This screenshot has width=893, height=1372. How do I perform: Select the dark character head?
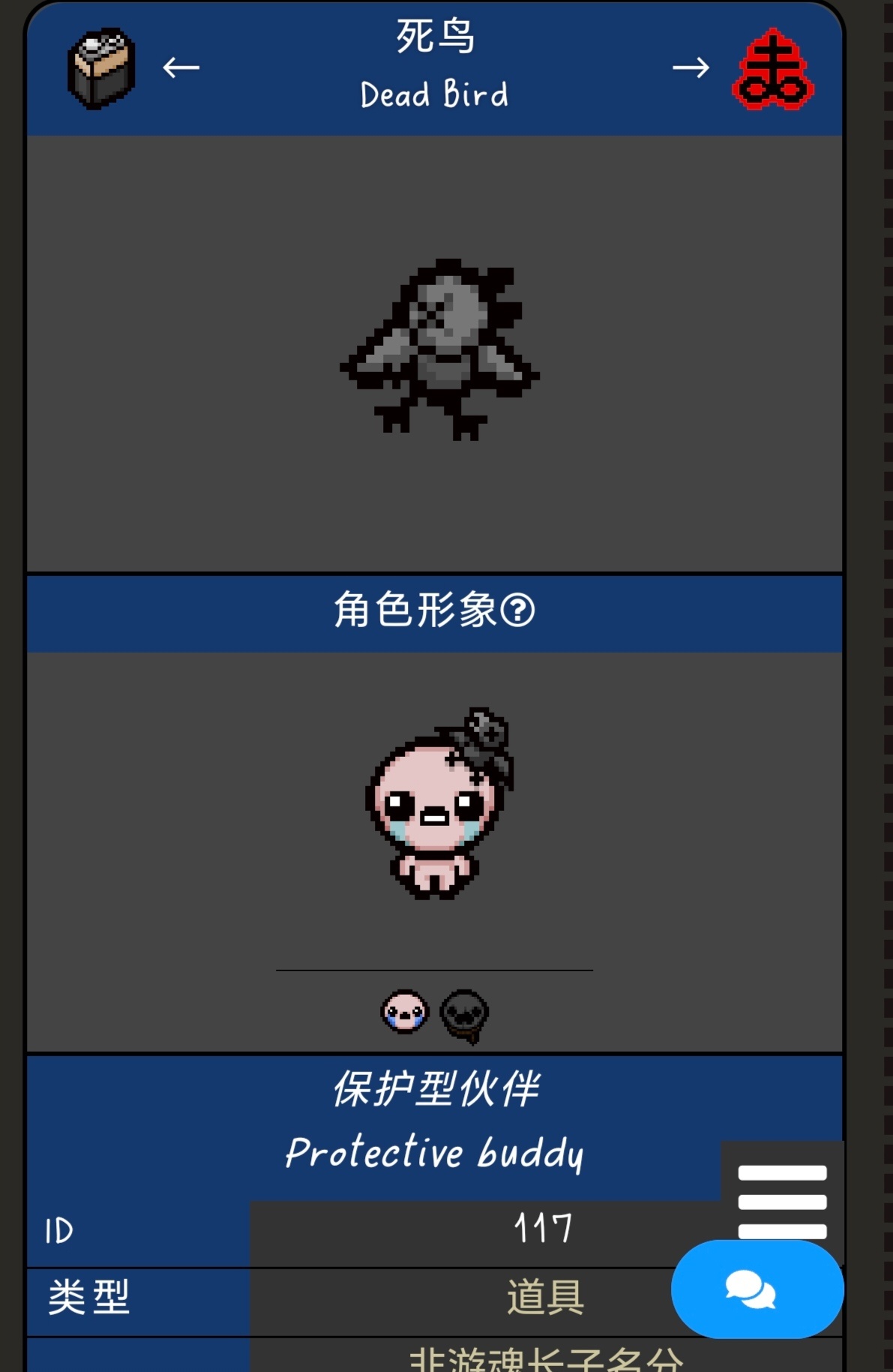tap(464, 1015)
